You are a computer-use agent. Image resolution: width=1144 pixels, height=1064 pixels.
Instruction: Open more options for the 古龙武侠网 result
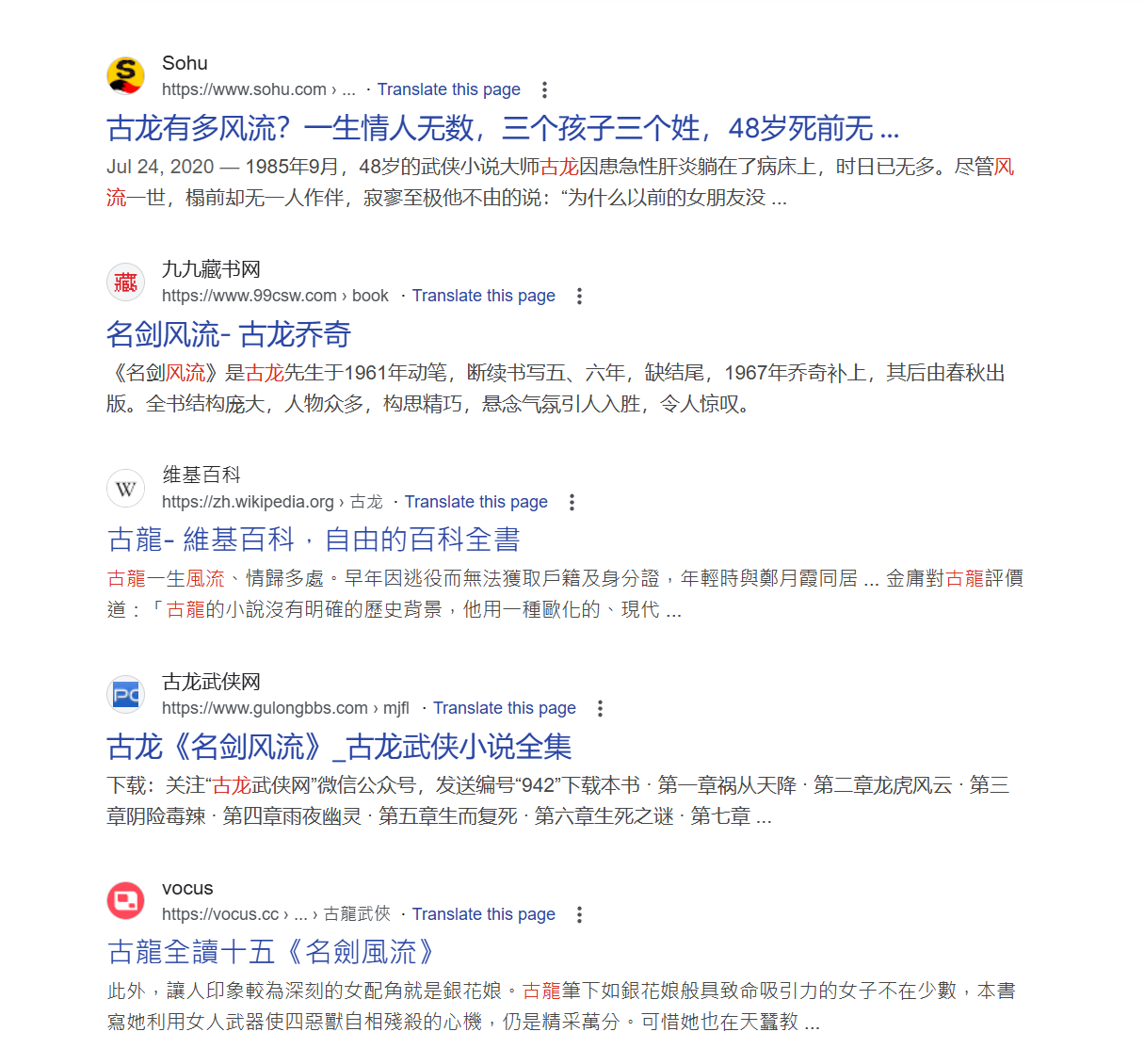click(x=600, y=708)
